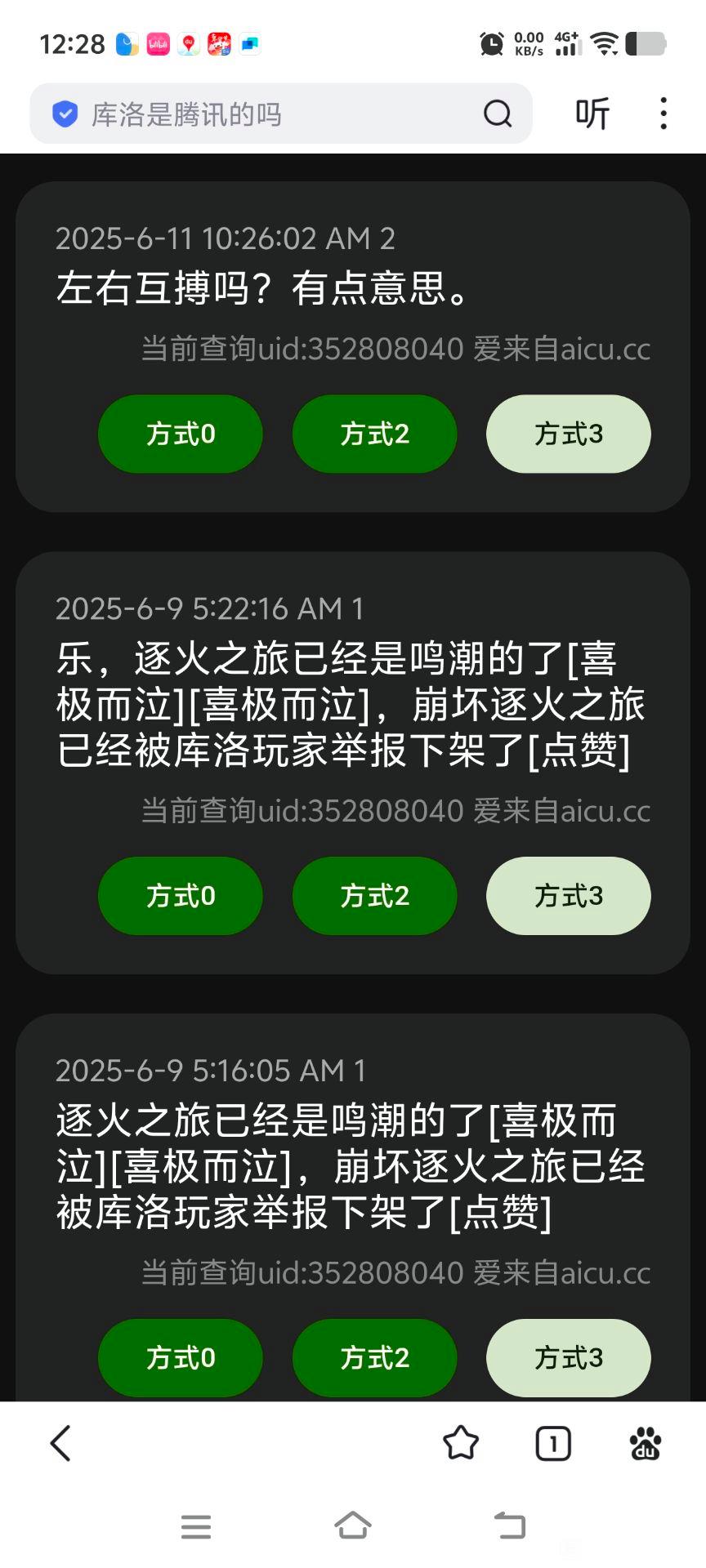This screenshot has height=1568, width=706.
Task: Choose 方式2 on the 5:16:05 AM comment
Action: [375, 1358]
